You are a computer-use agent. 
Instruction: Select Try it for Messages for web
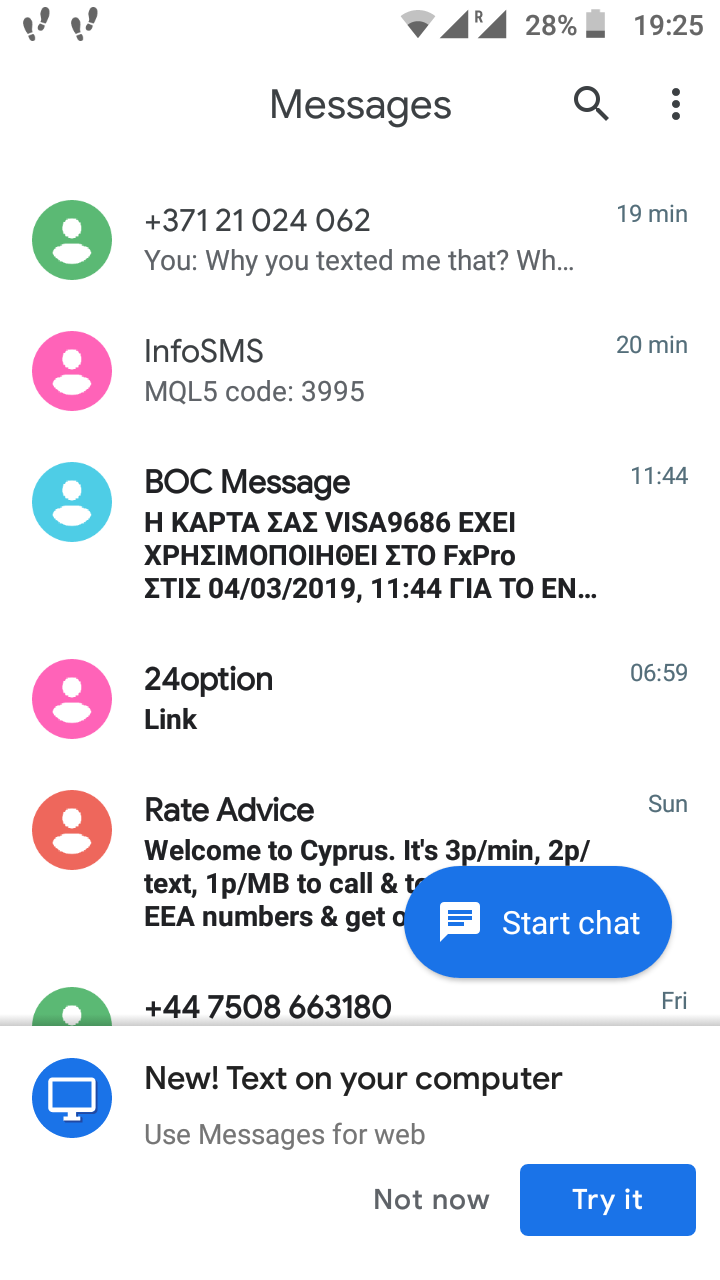pyautogui.click(x=608, y=1200)
